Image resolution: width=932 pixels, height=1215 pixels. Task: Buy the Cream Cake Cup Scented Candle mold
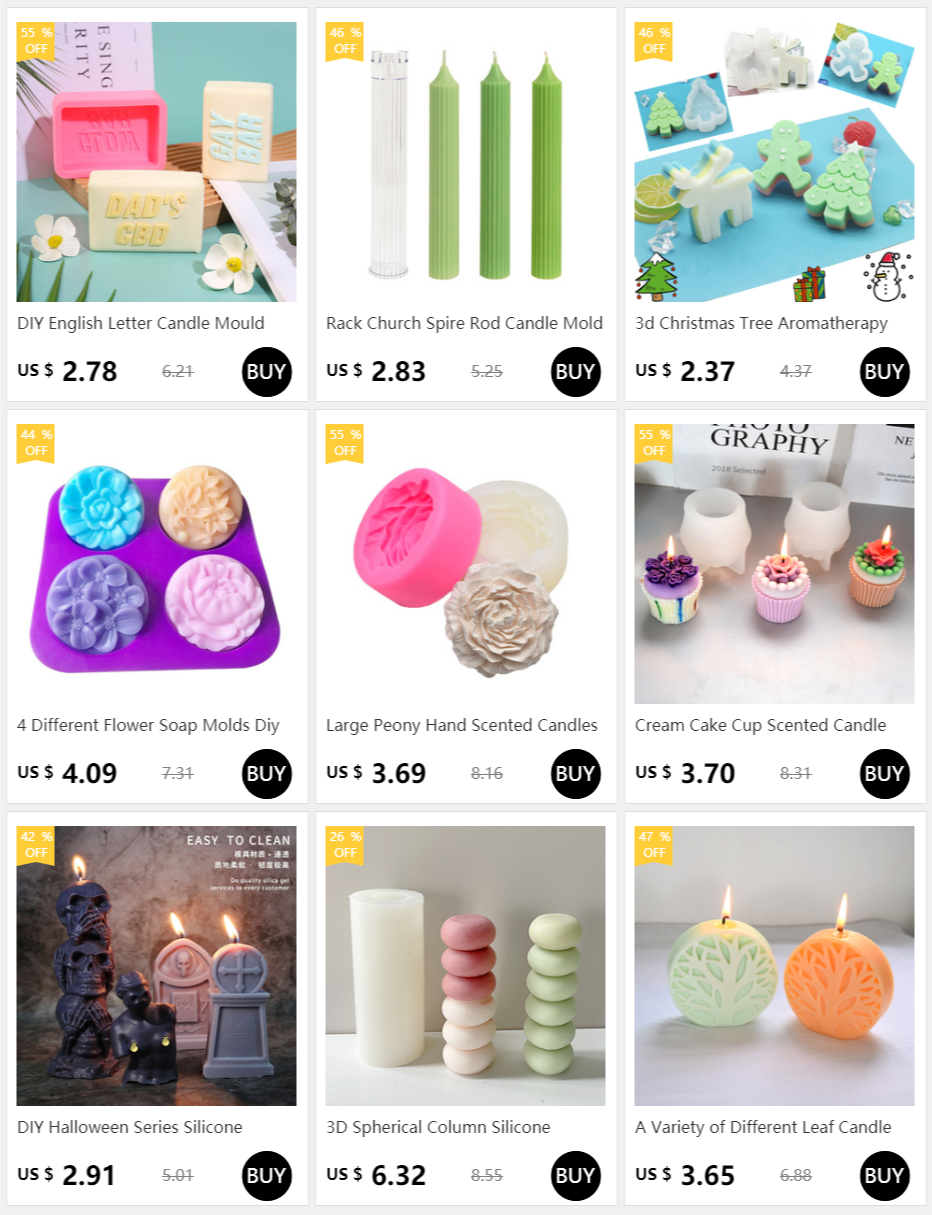point(884,773)
